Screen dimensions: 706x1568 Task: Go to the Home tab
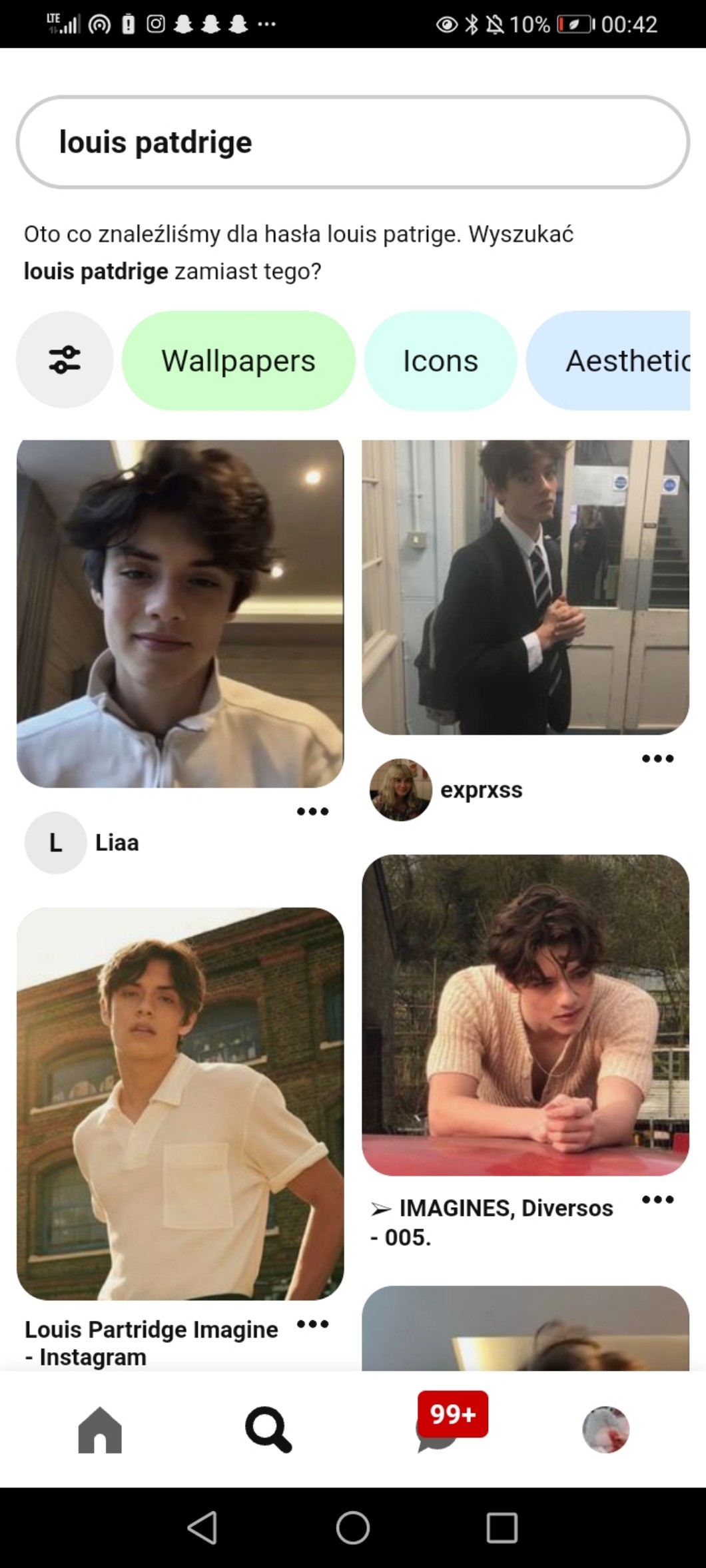tap(100, 1430)
